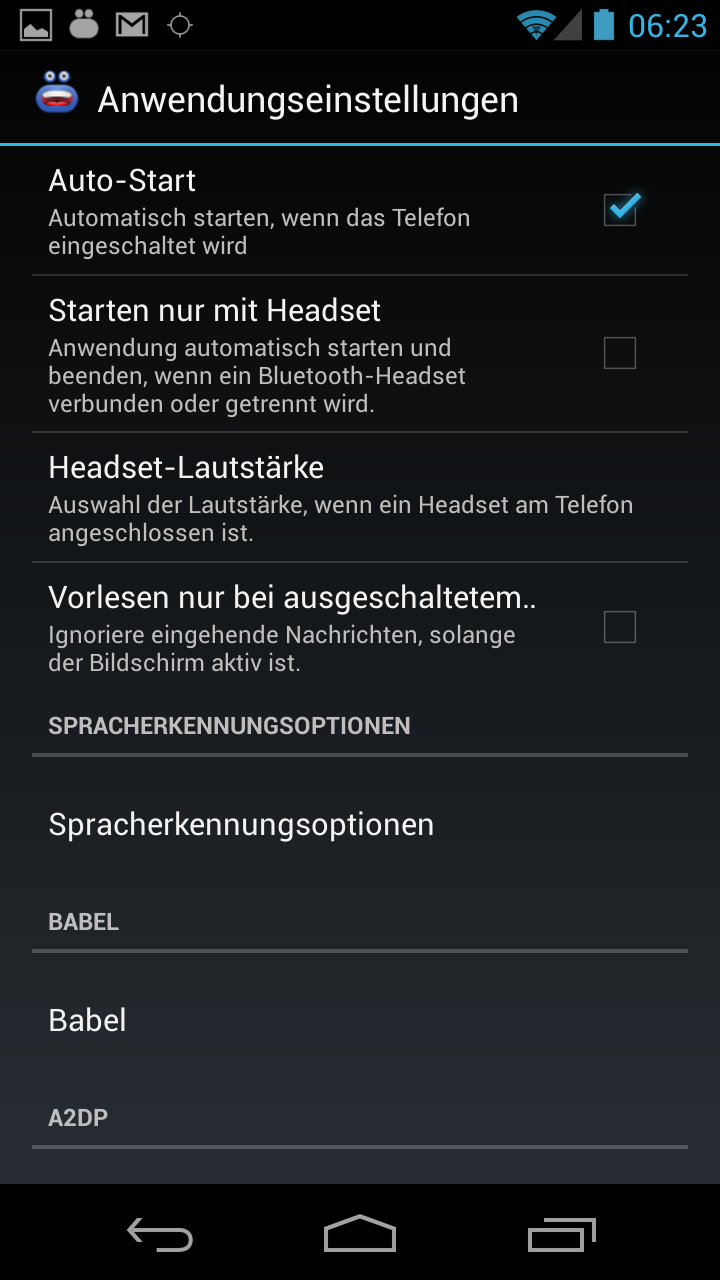This screenshot has height=1280, width=720.
Task: Enable Vorlesen nur bei ausgeschaltetem option
Action: (620, 627)
